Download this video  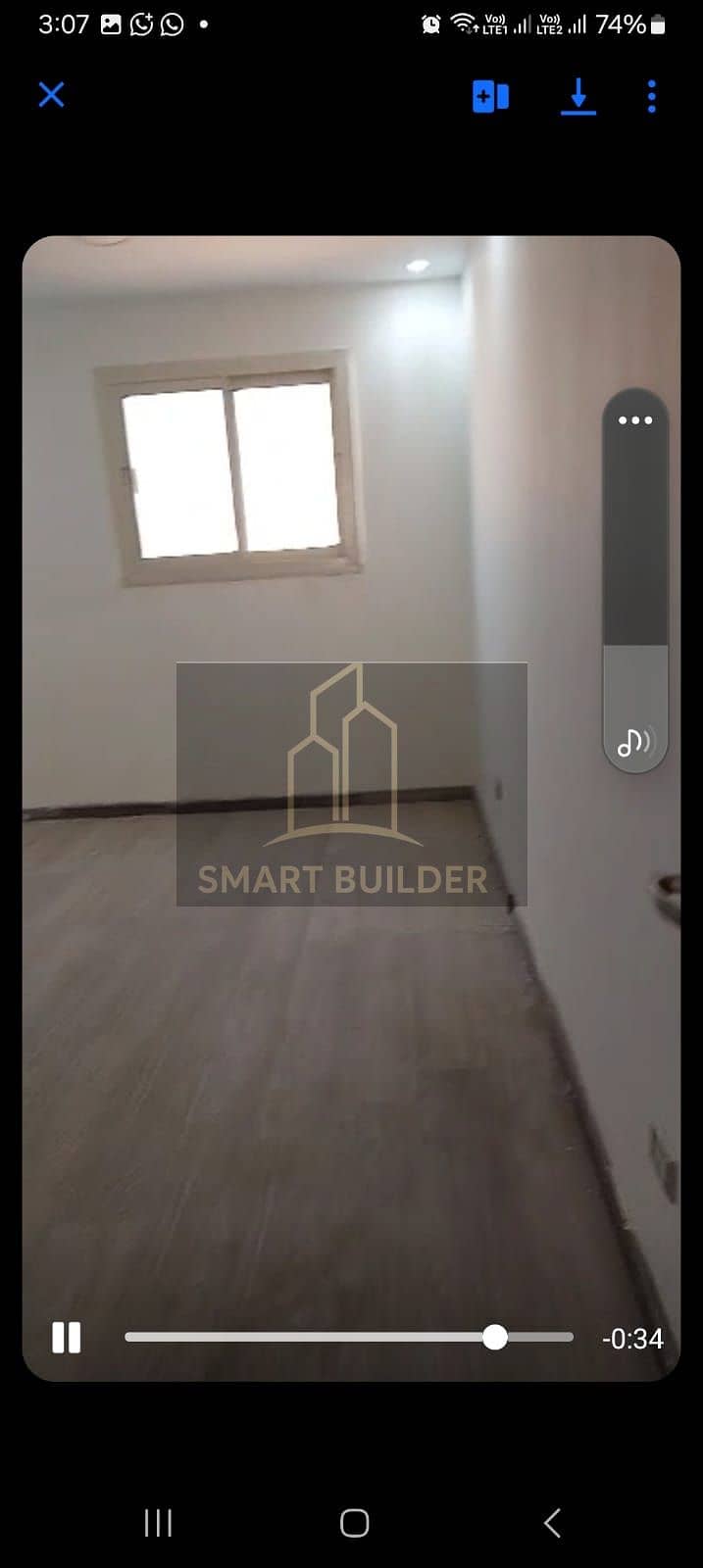pos(578,97)
